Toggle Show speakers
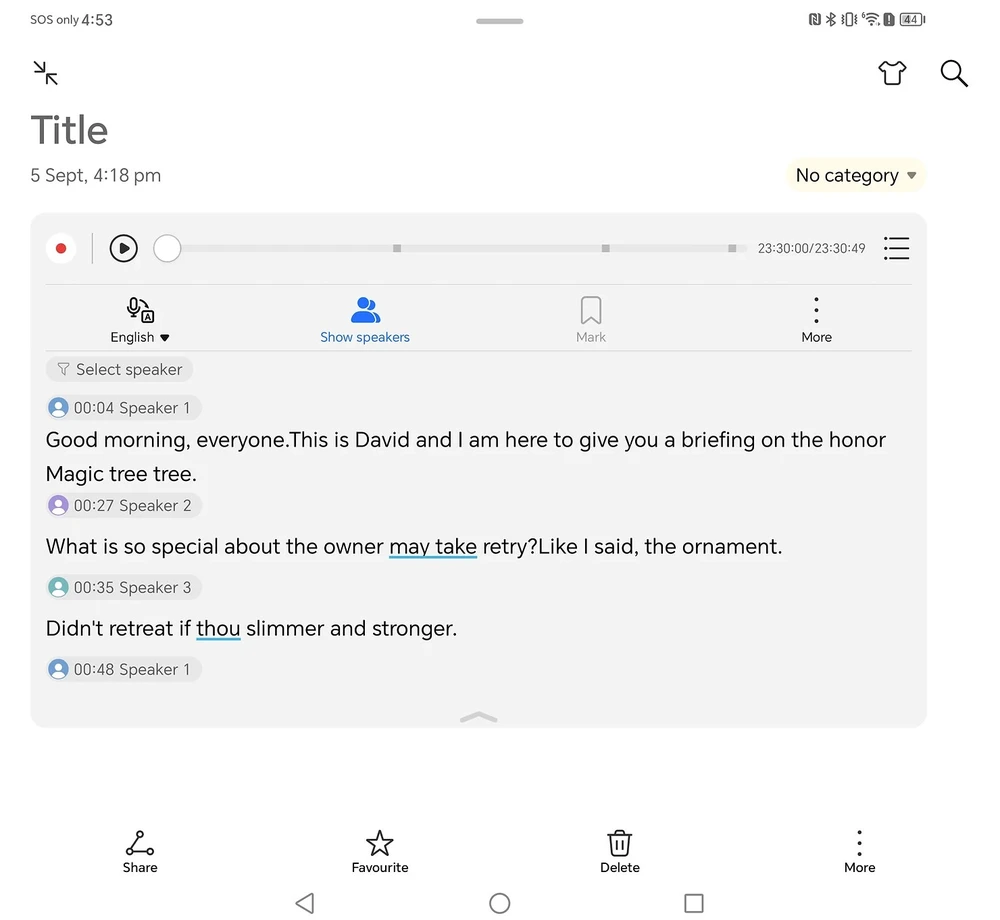Image resolution: width=1000 pixels, height=920 pixels. click(x=365, y=320)
